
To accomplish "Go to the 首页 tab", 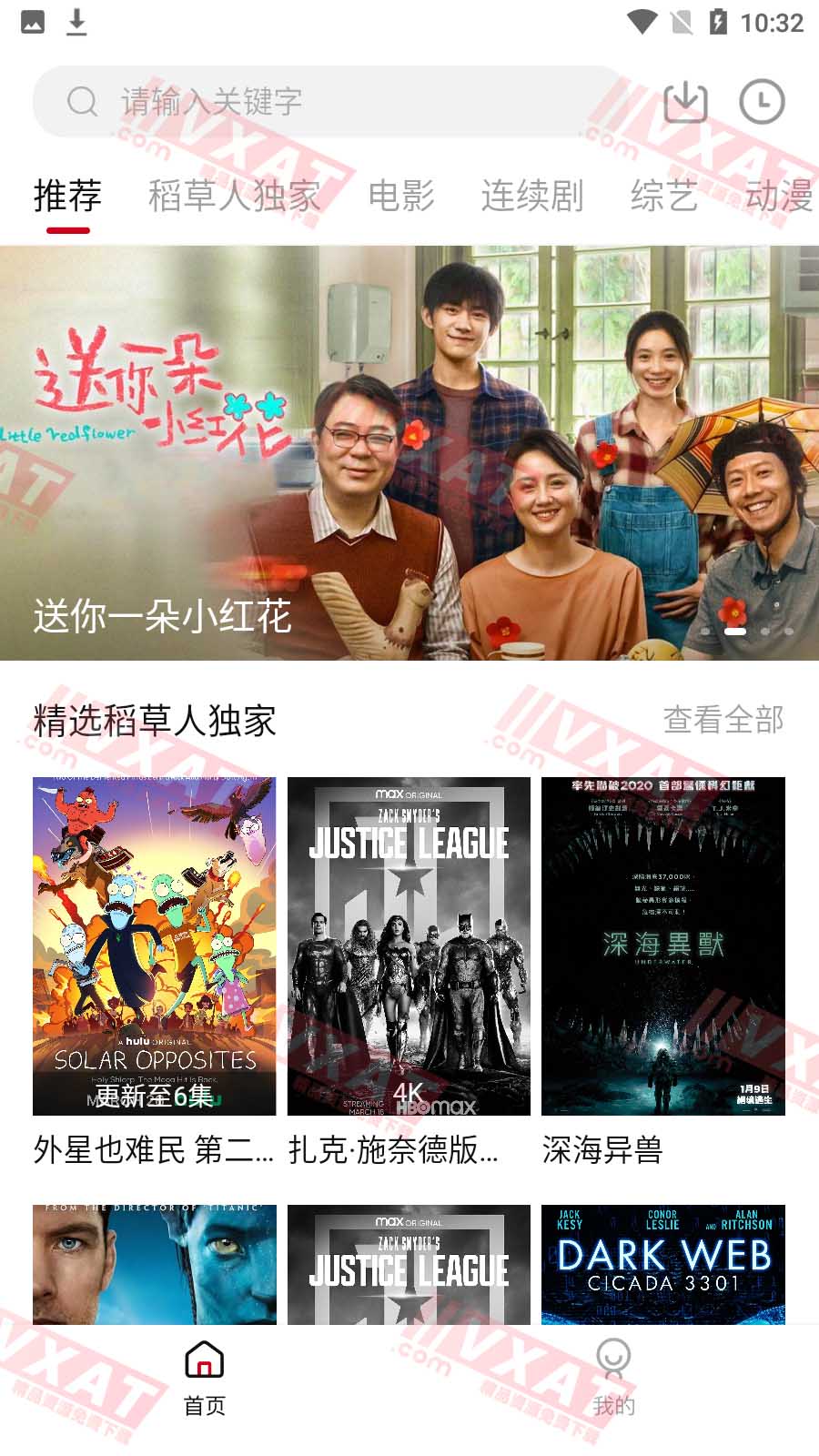I will [x=205, y=1378].
